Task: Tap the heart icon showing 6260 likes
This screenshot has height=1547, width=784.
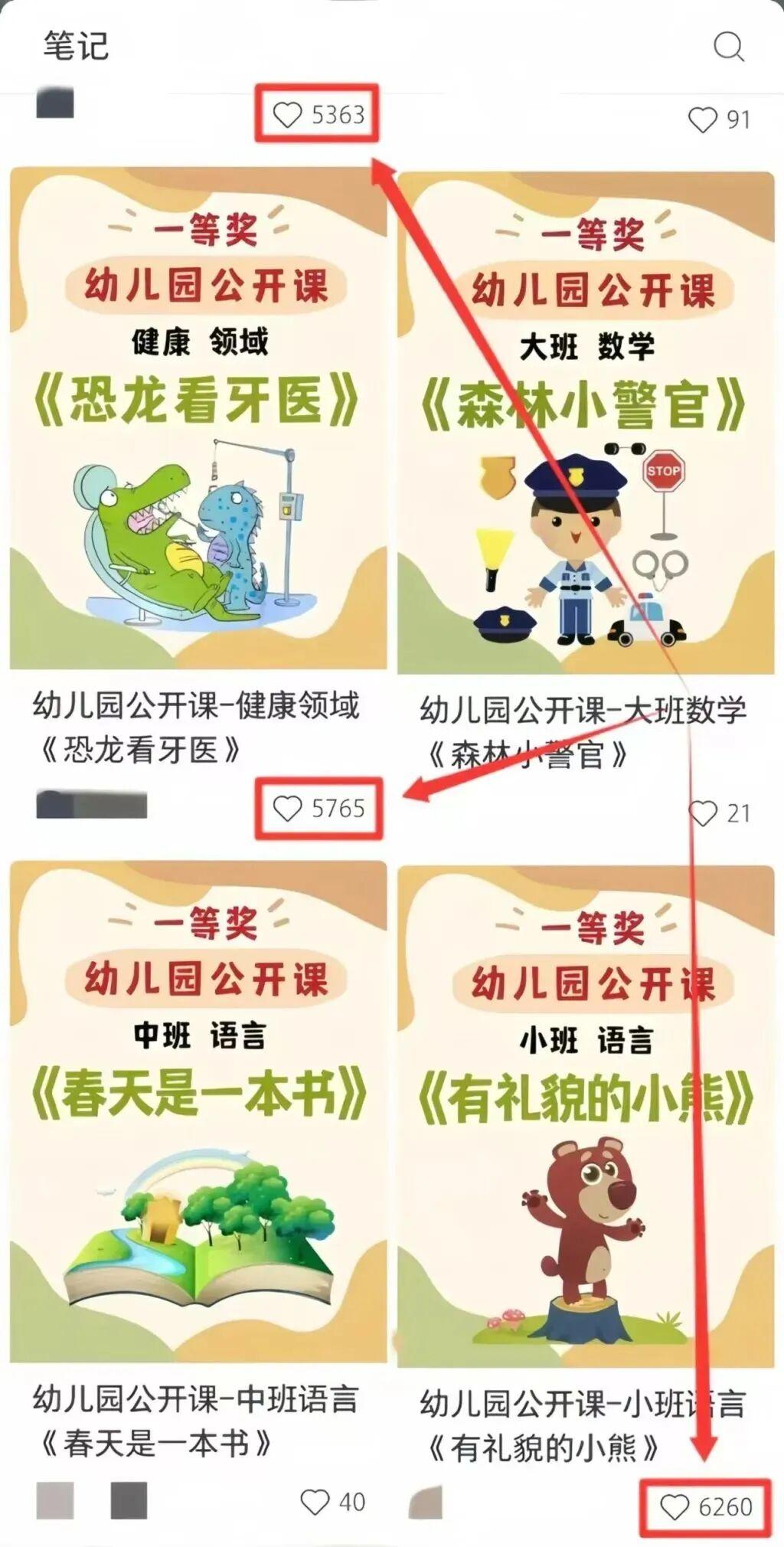Action: coord(672,1504)
